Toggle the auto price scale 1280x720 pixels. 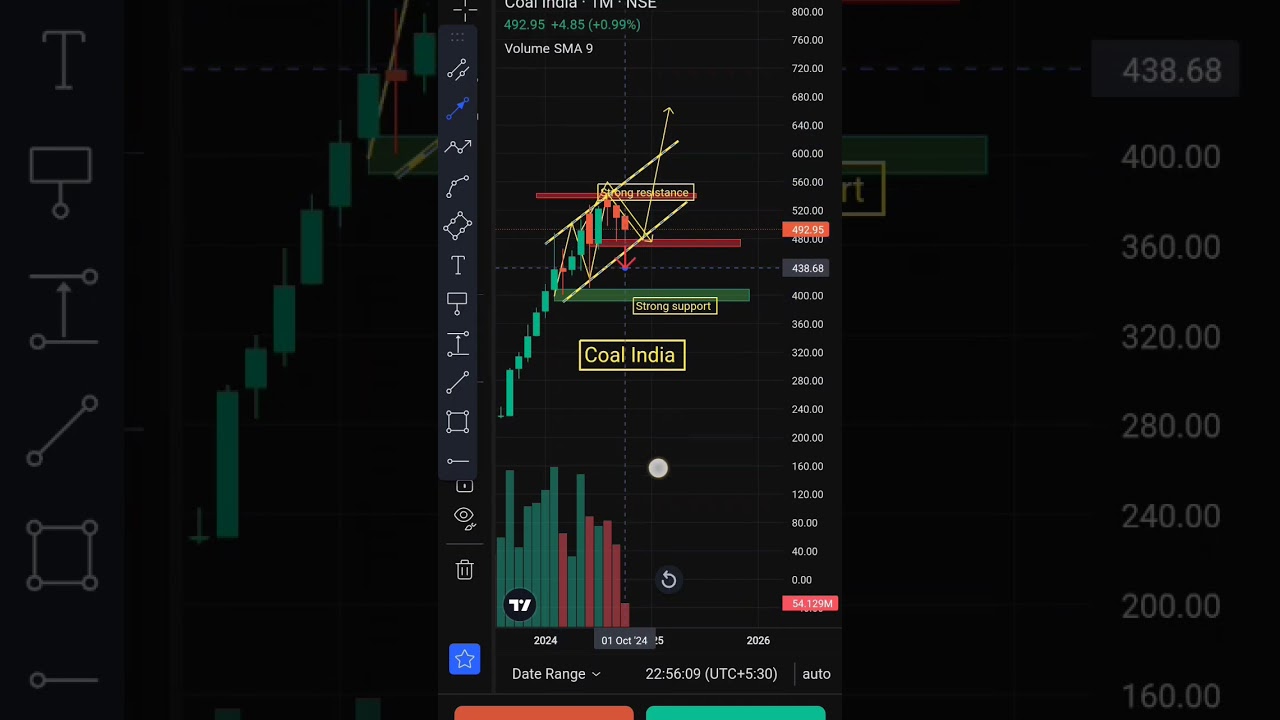point(816,674)
